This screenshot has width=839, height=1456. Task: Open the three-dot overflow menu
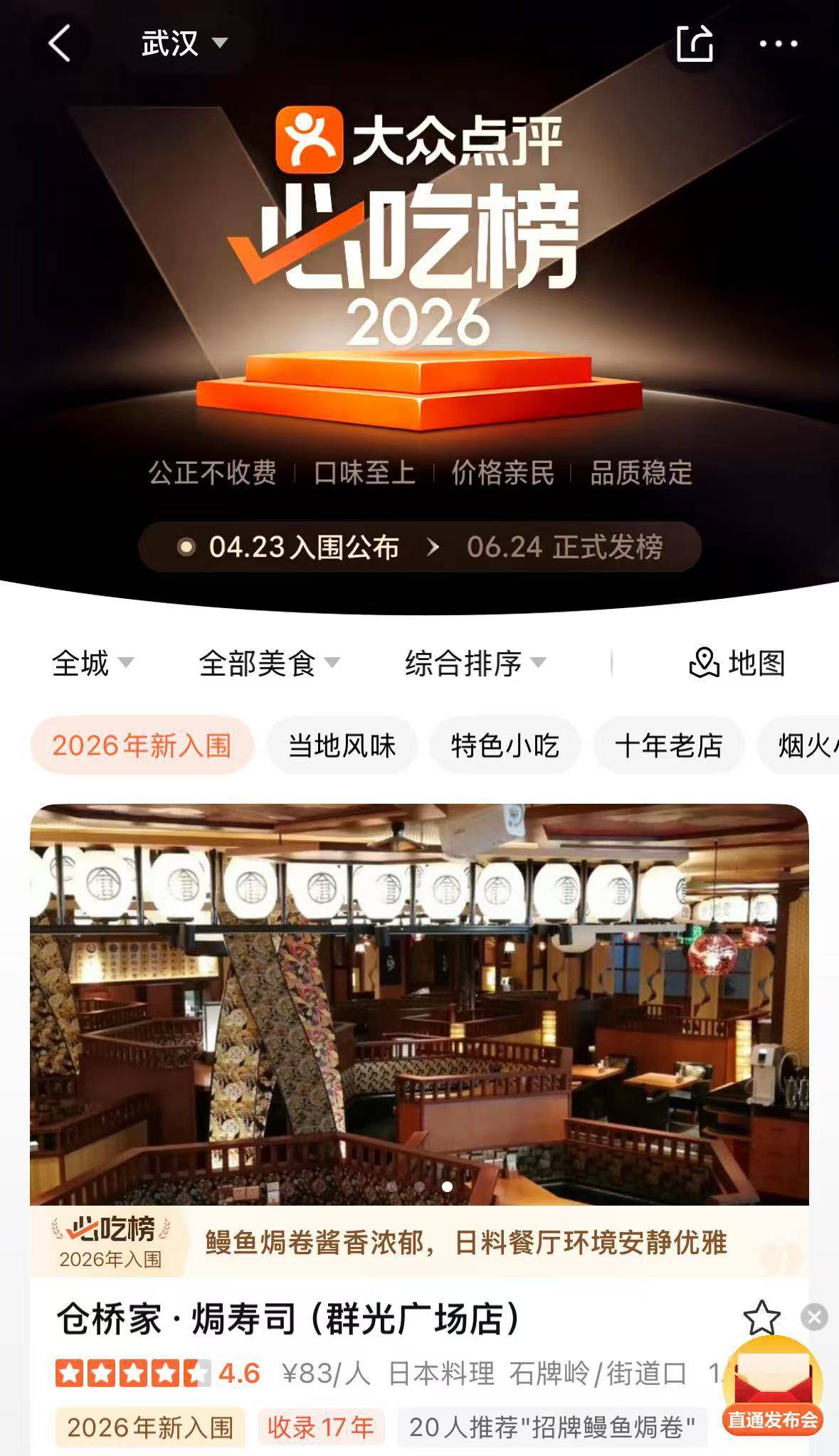coord(778,44)
